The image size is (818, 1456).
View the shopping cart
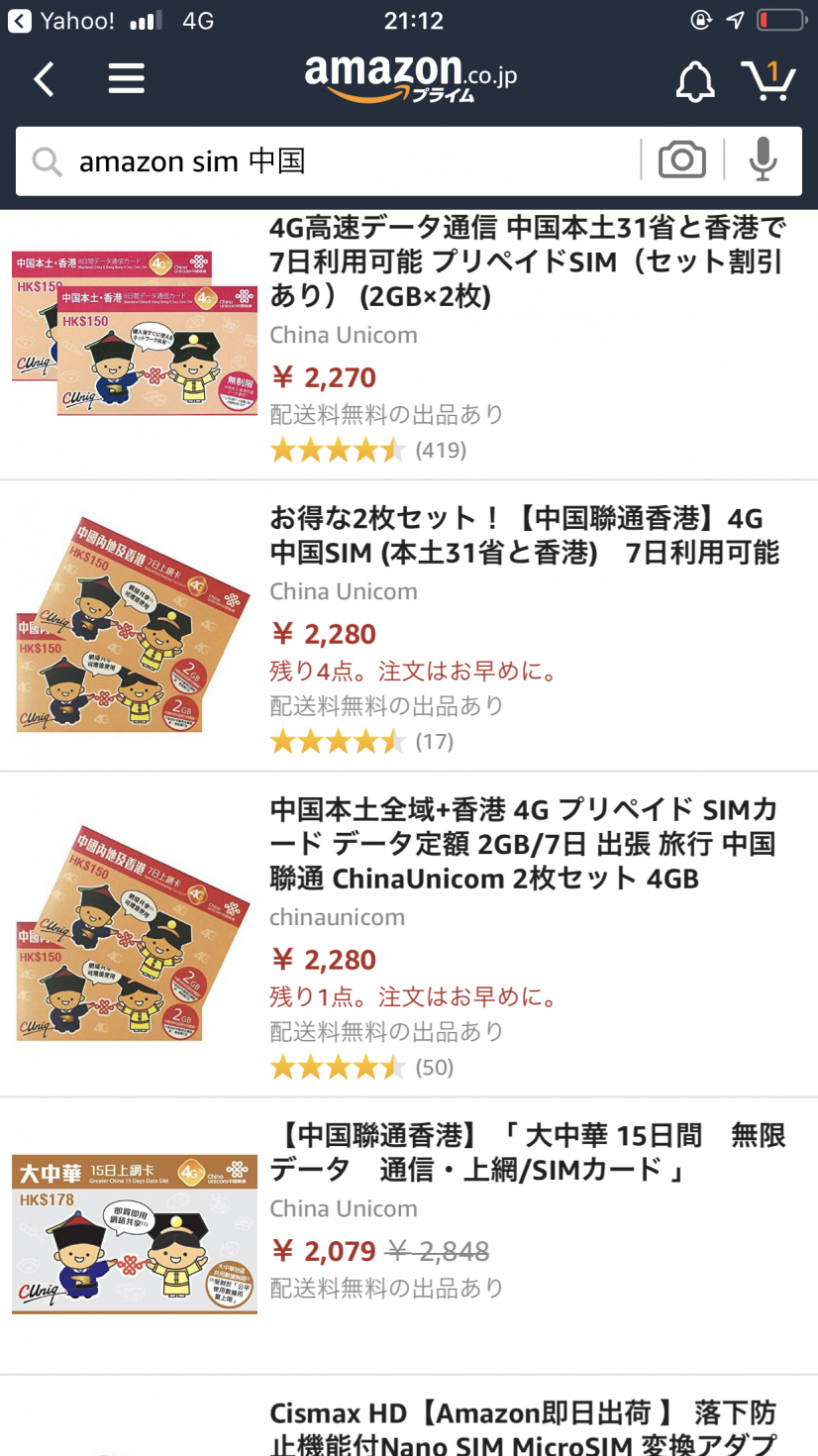[x=768, y=80]
